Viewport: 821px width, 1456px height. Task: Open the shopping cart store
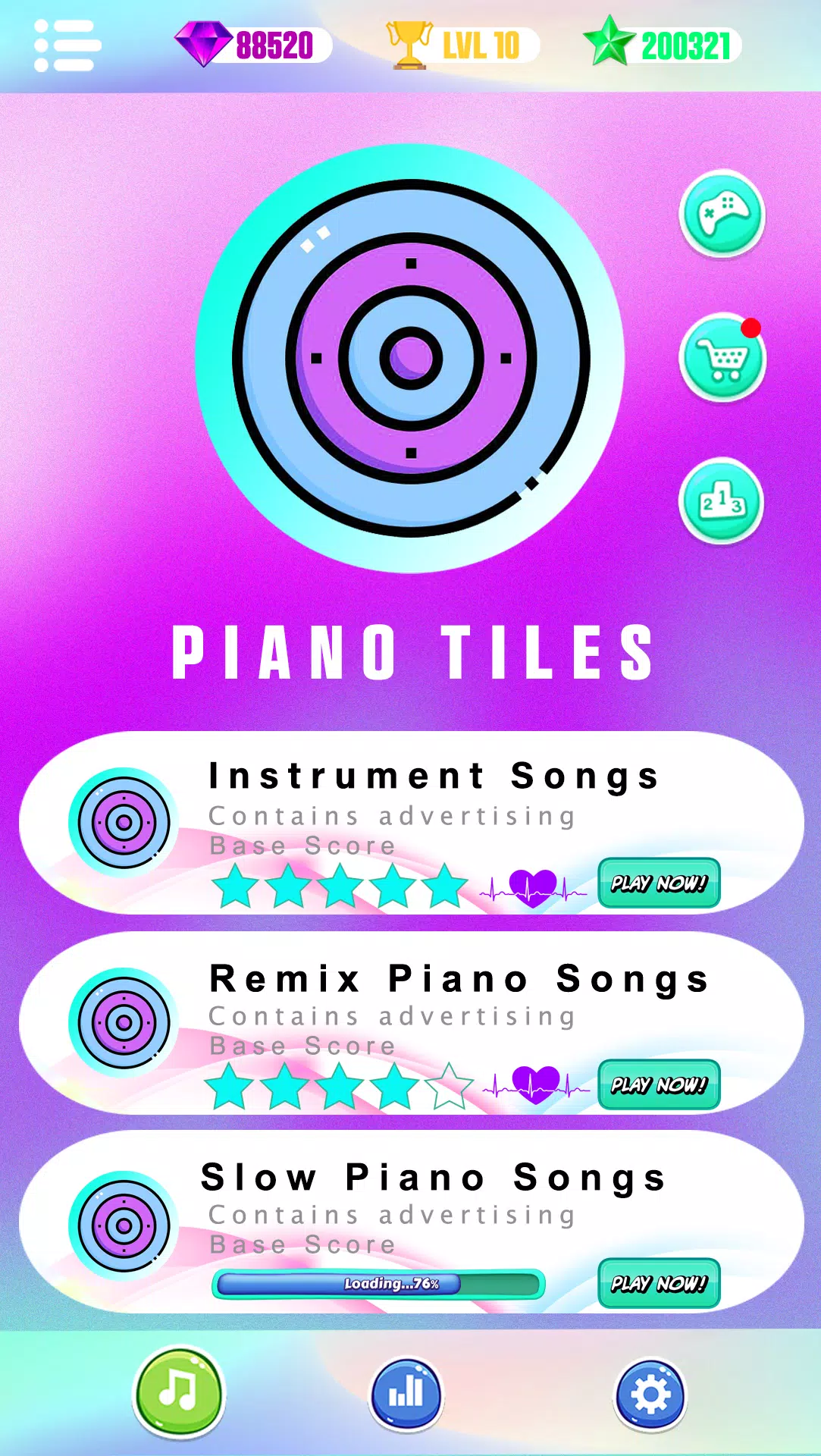coord(722,357)
